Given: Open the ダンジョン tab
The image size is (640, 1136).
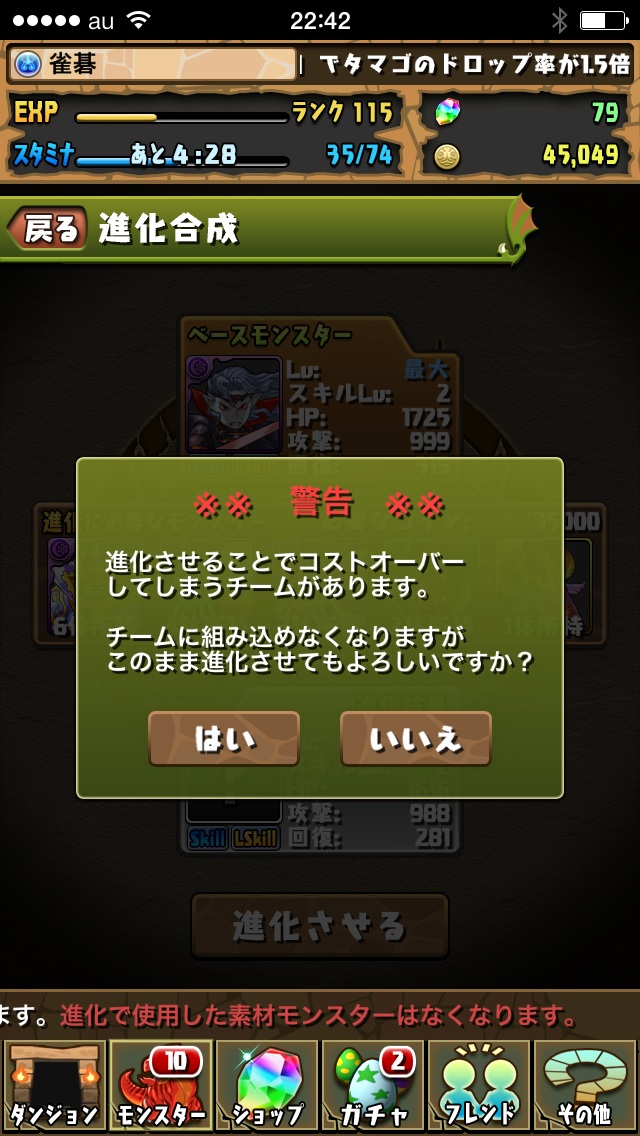Looking at the screenshot, I should (x=53, y=1086).
